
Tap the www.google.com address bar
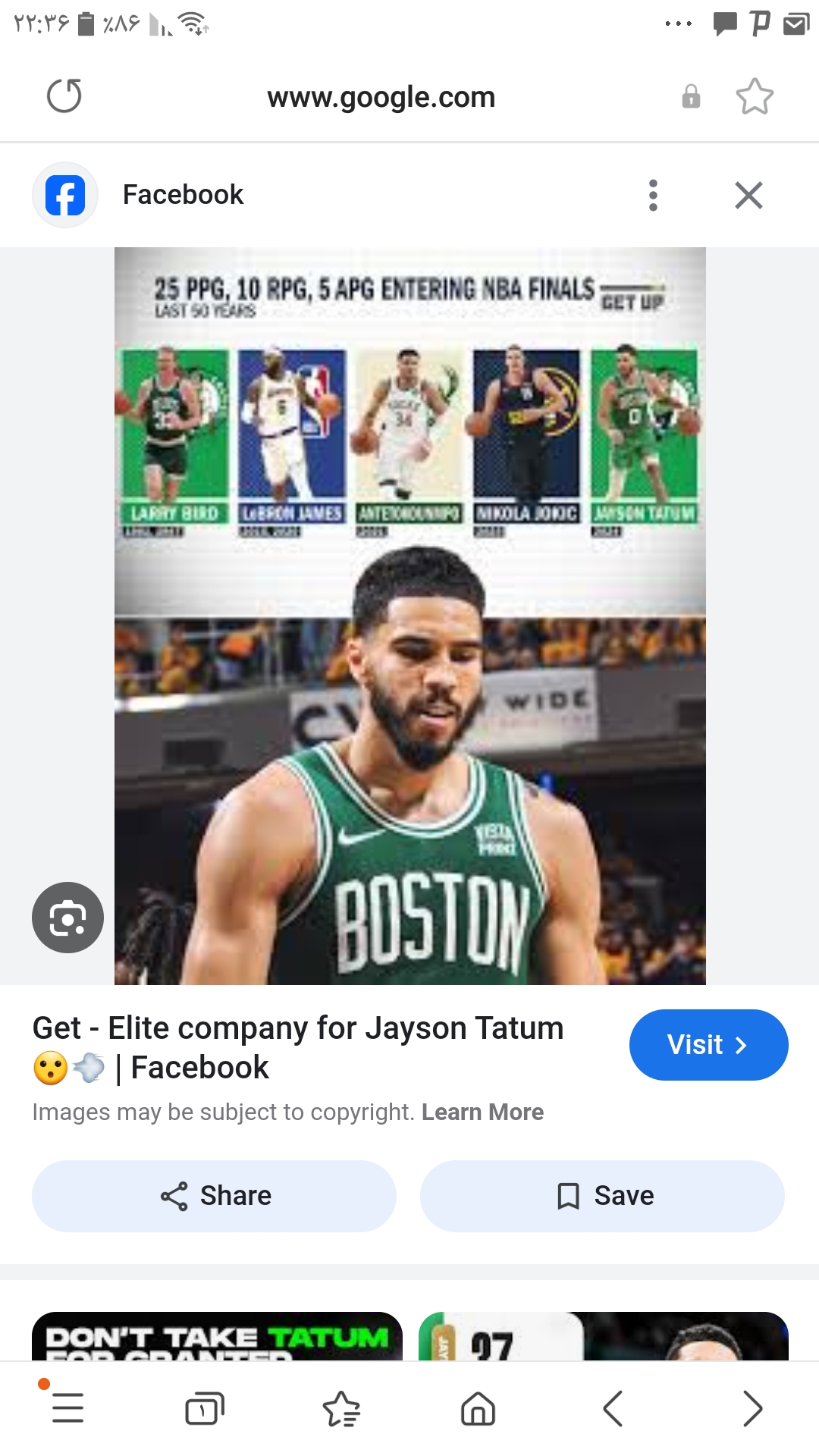tap(381, 97)
